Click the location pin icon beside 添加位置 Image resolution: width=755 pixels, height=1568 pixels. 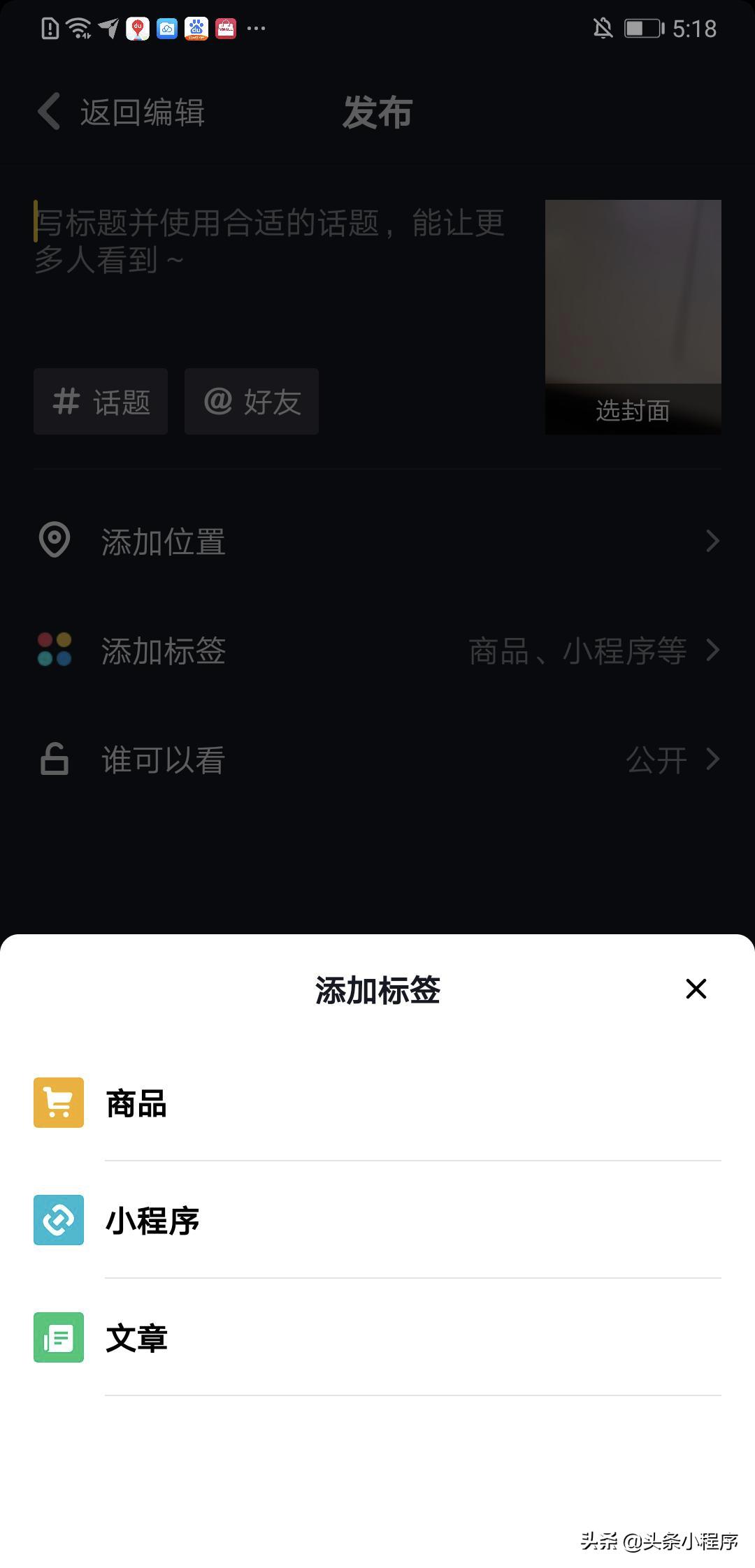click(x=55, y=541)
